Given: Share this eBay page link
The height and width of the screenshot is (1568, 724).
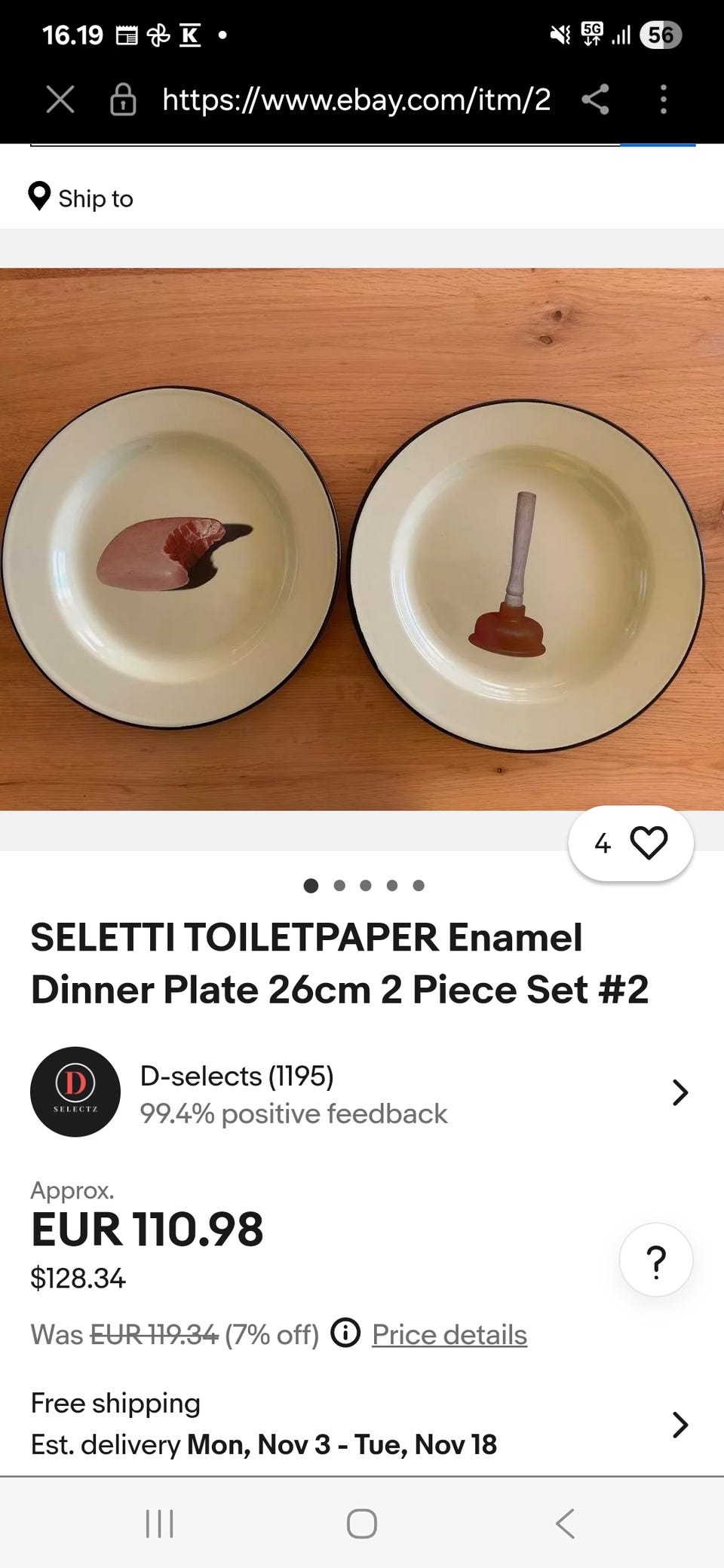Looking at the screenshot, I should tap(595, 100).
